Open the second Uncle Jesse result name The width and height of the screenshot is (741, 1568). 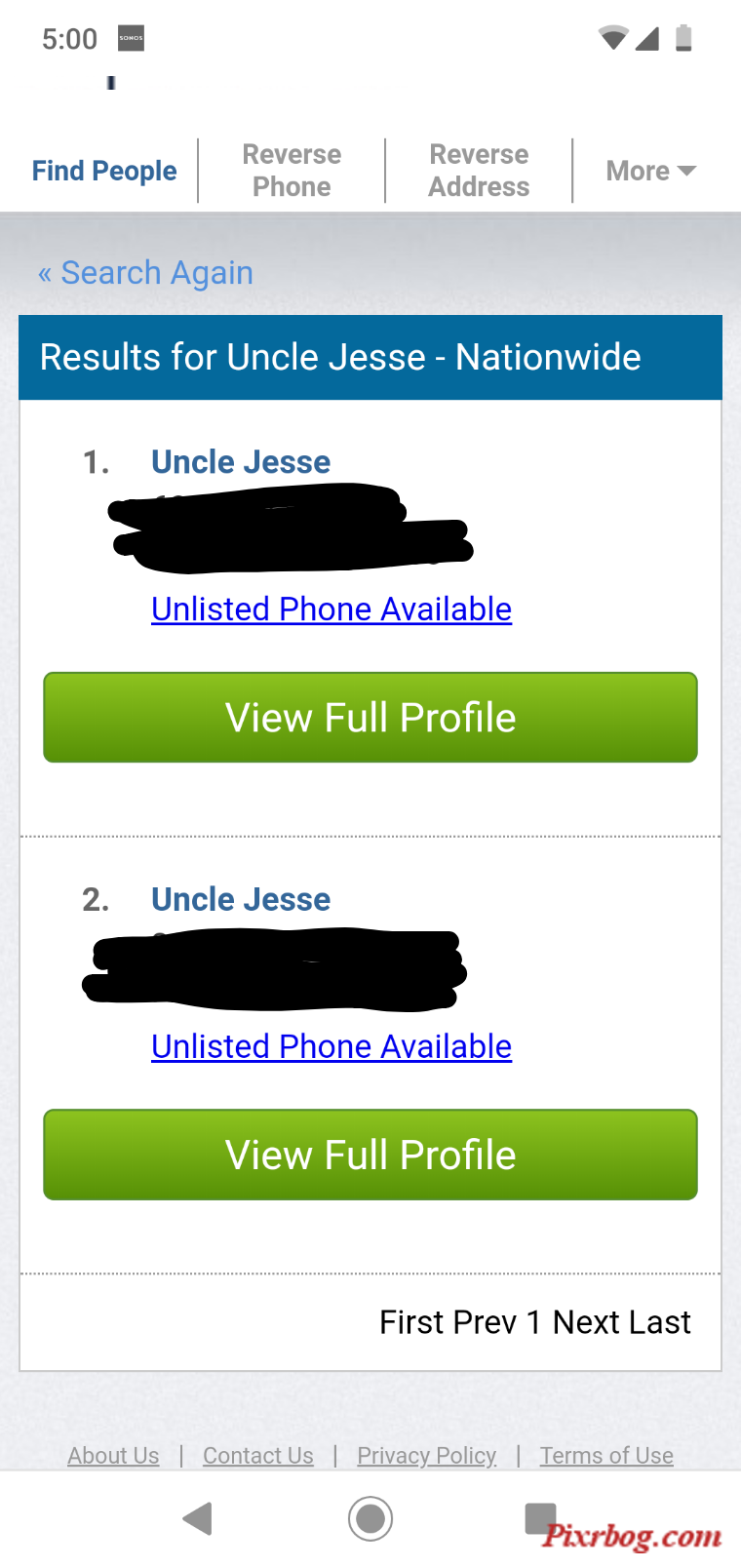pyautogui.click(x=241, y=899)
